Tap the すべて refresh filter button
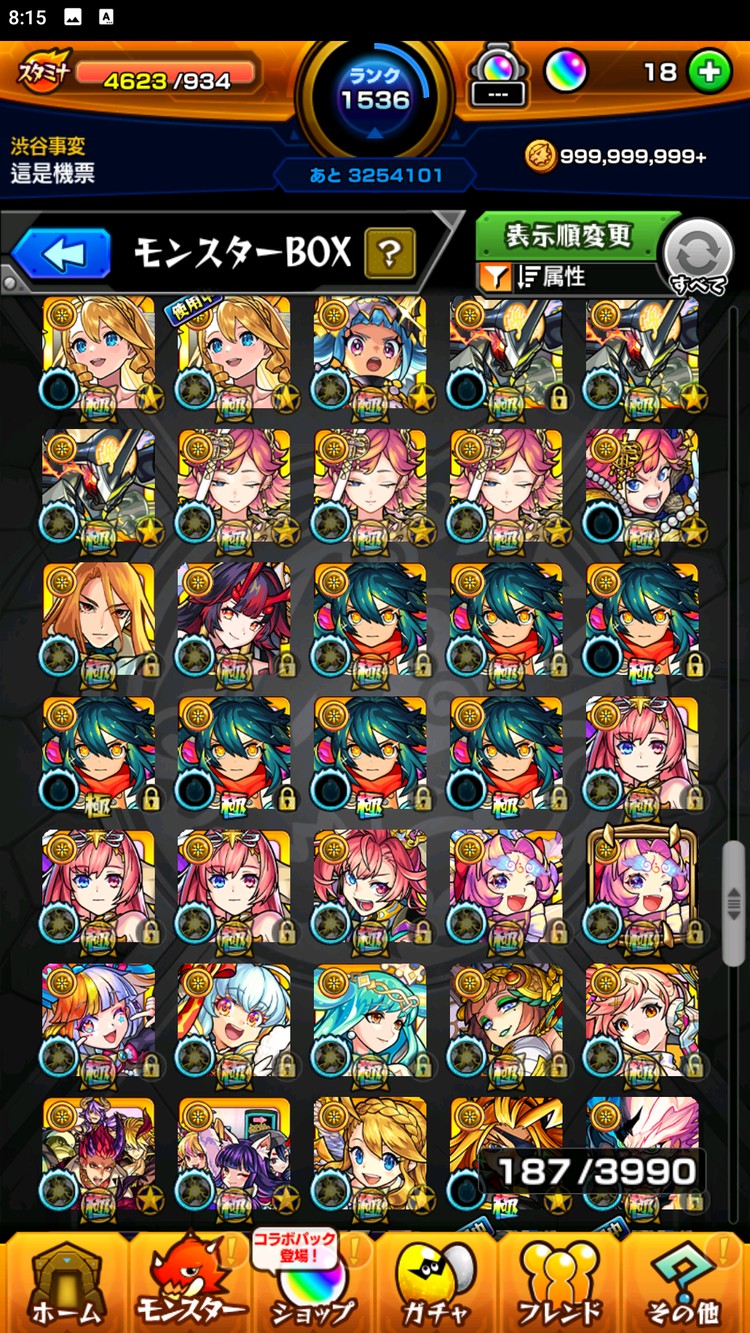 pos(697,256)
